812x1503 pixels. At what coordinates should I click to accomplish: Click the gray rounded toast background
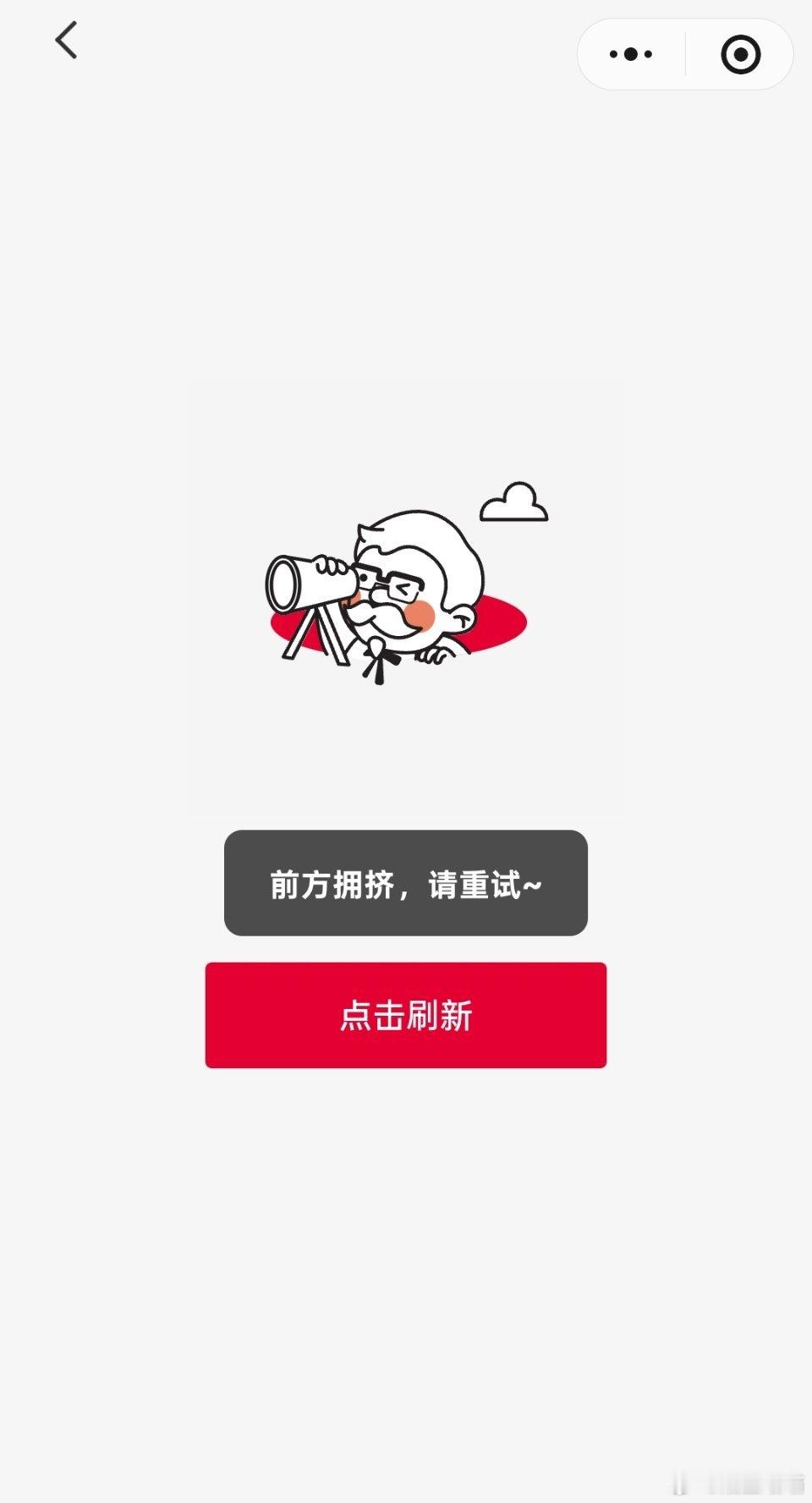405,884
